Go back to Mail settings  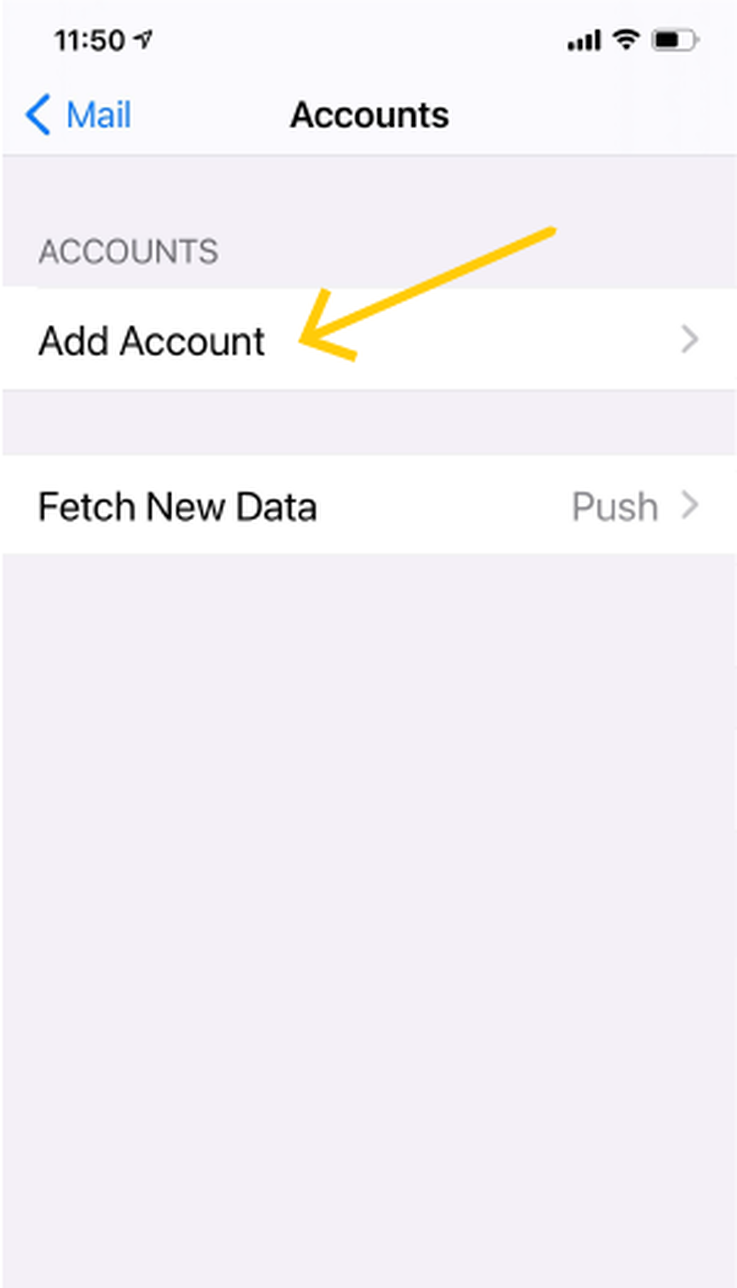coord(78,116)
